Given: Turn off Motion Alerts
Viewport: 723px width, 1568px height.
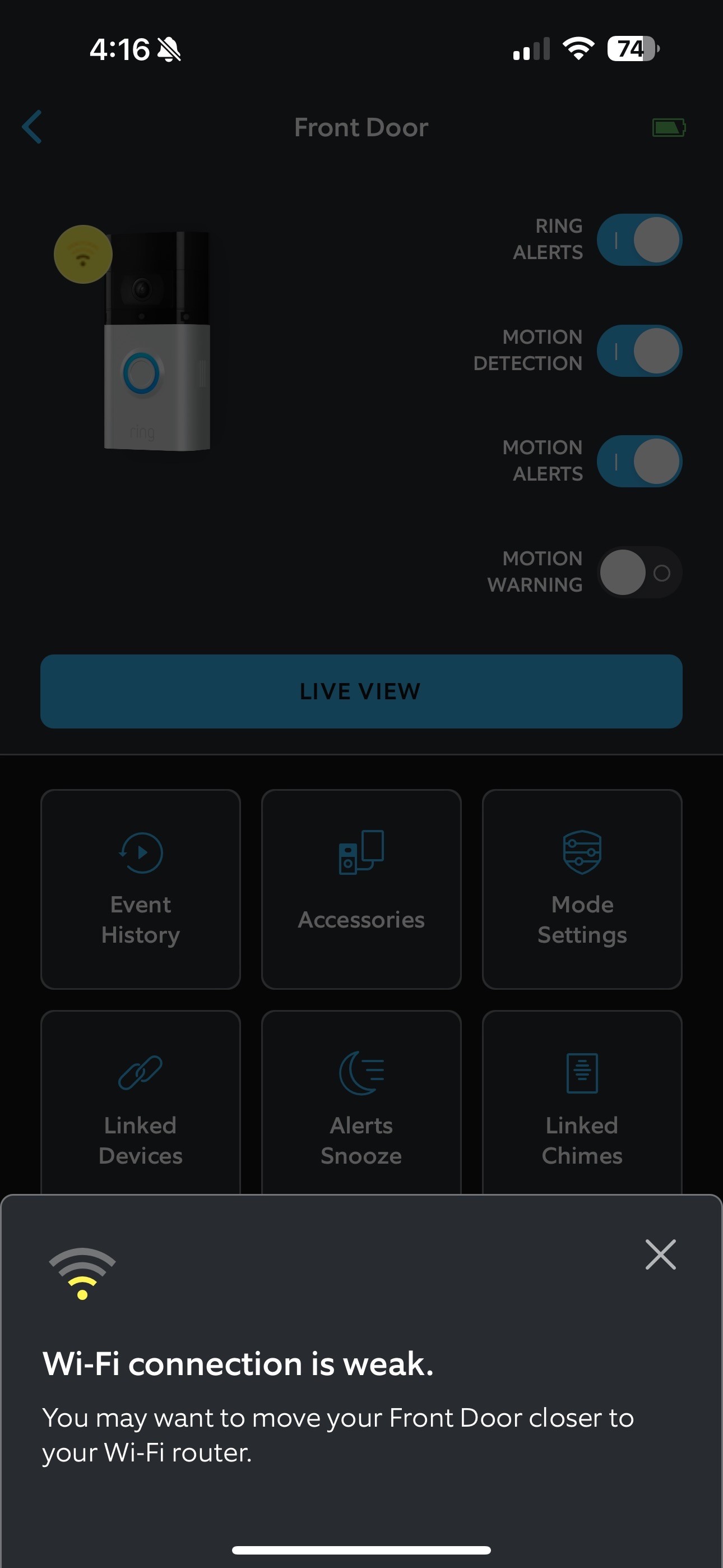Looking at the screenshot, I should click(639, 462).
